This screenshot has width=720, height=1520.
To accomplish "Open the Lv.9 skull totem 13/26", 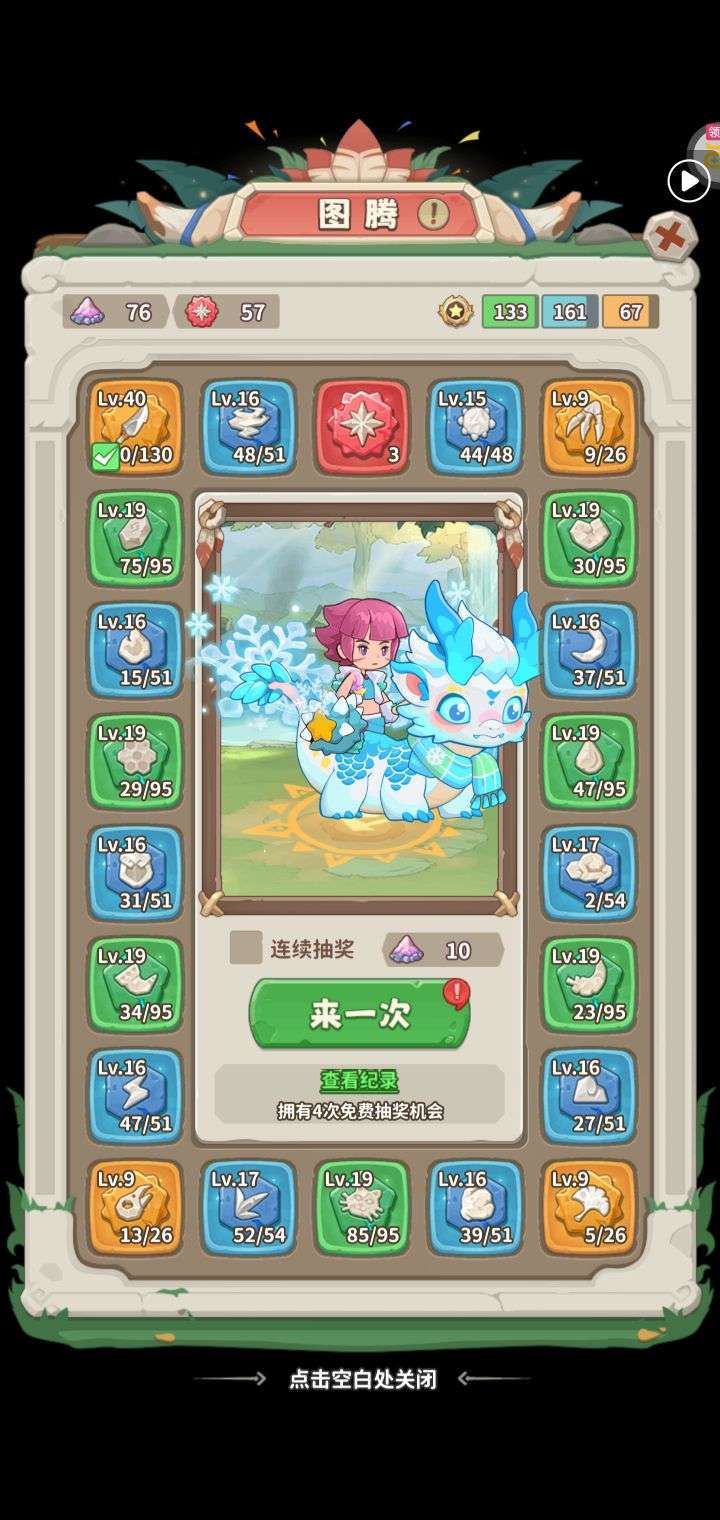I will pyautogui.click(x=135, y=1207).
